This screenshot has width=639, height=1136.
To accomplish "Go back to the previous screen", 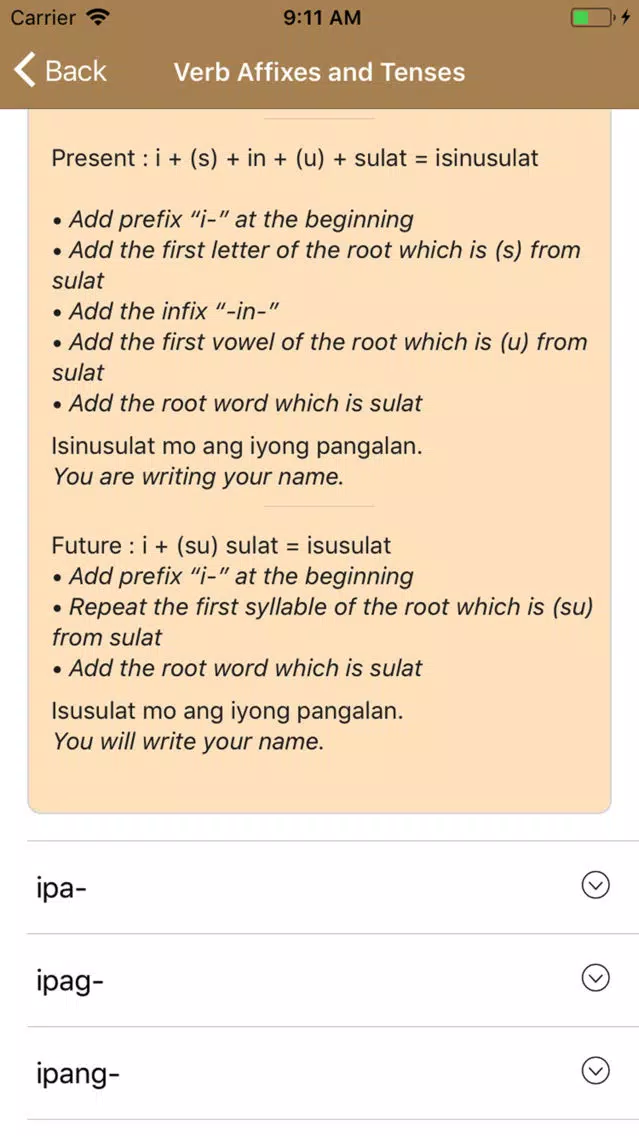I will (x=60, y=72).
